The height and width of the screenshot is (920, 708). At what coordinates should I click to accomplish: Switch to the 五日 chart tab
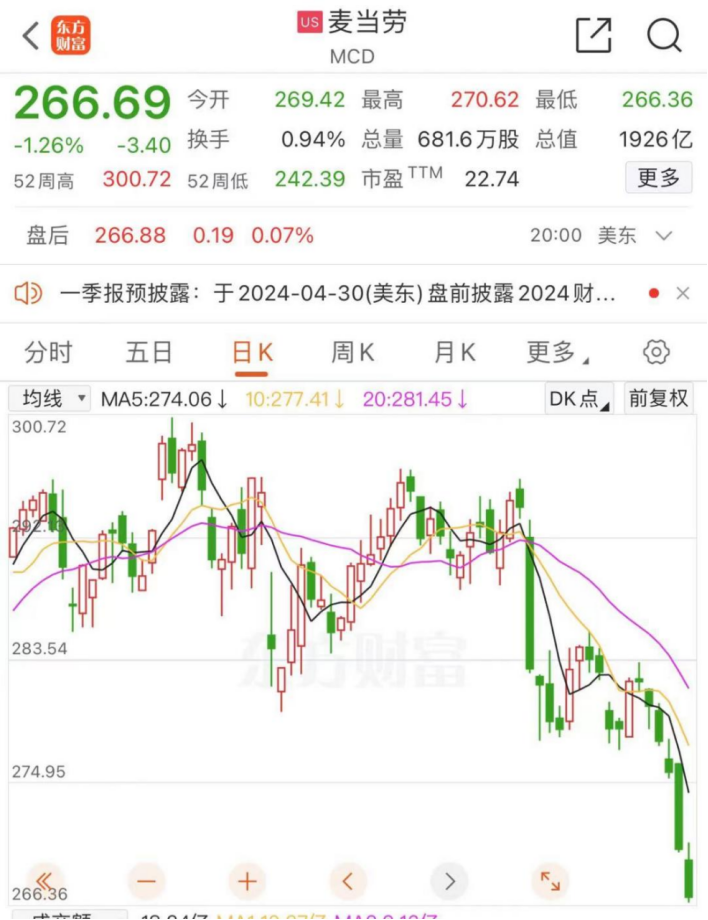point(149,352)
